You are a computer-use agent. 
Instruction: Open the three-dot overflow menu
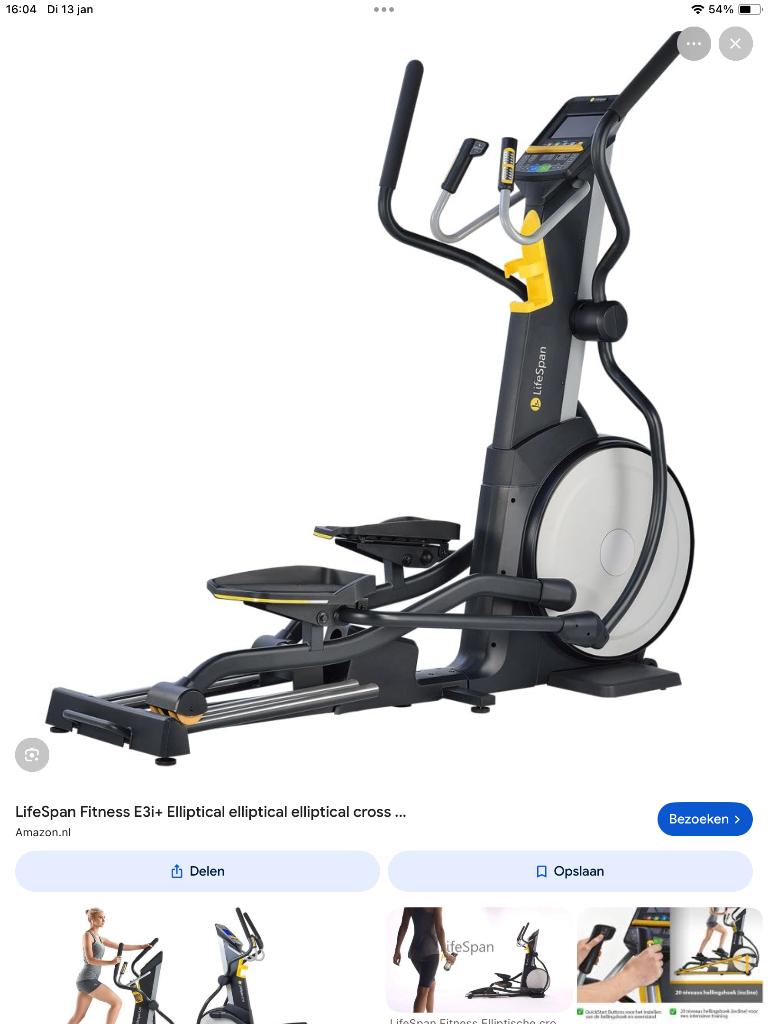[x=694, y=43]
